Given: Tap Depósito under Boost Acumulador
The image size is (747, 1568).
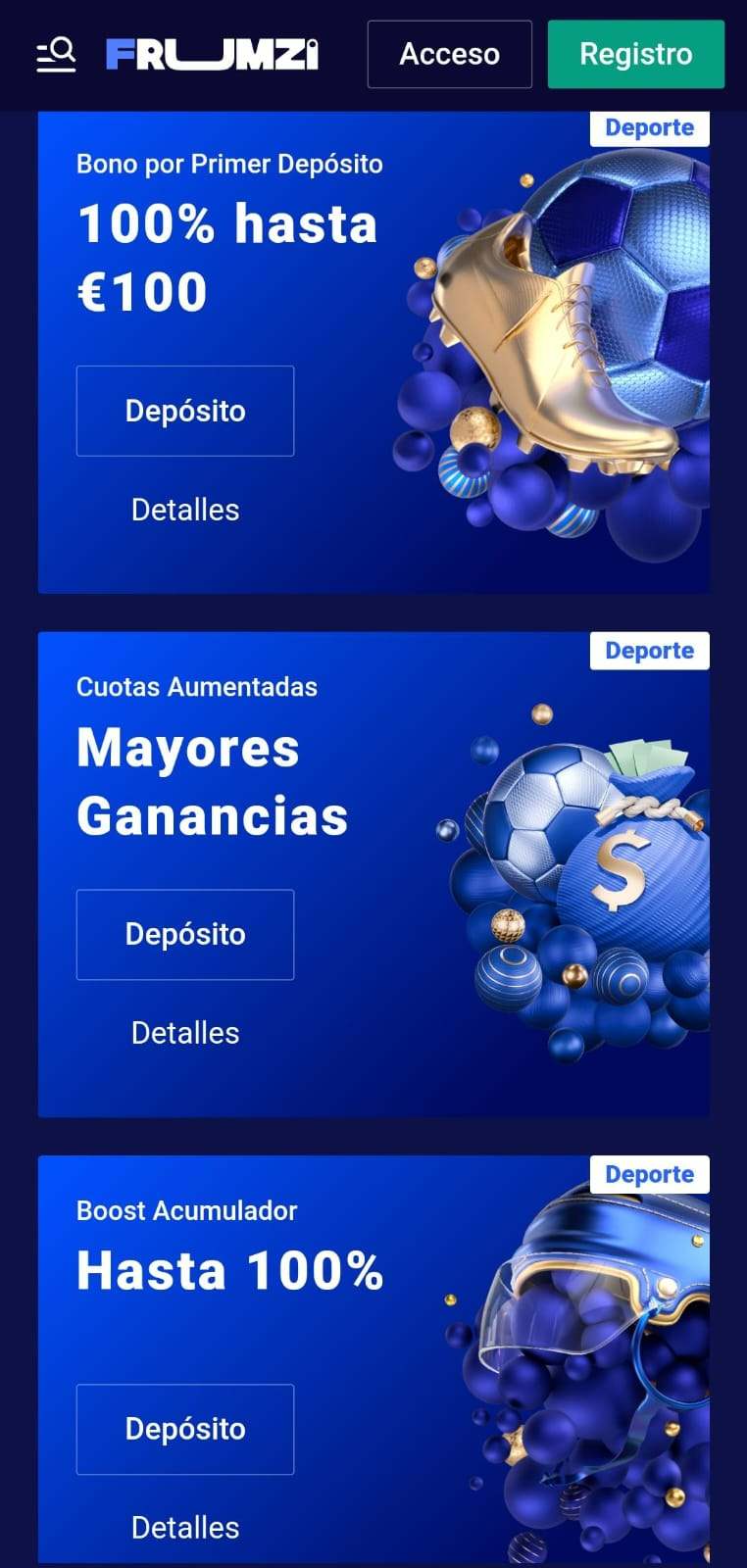Looking at the screenshot, I should pos(185,1429).
